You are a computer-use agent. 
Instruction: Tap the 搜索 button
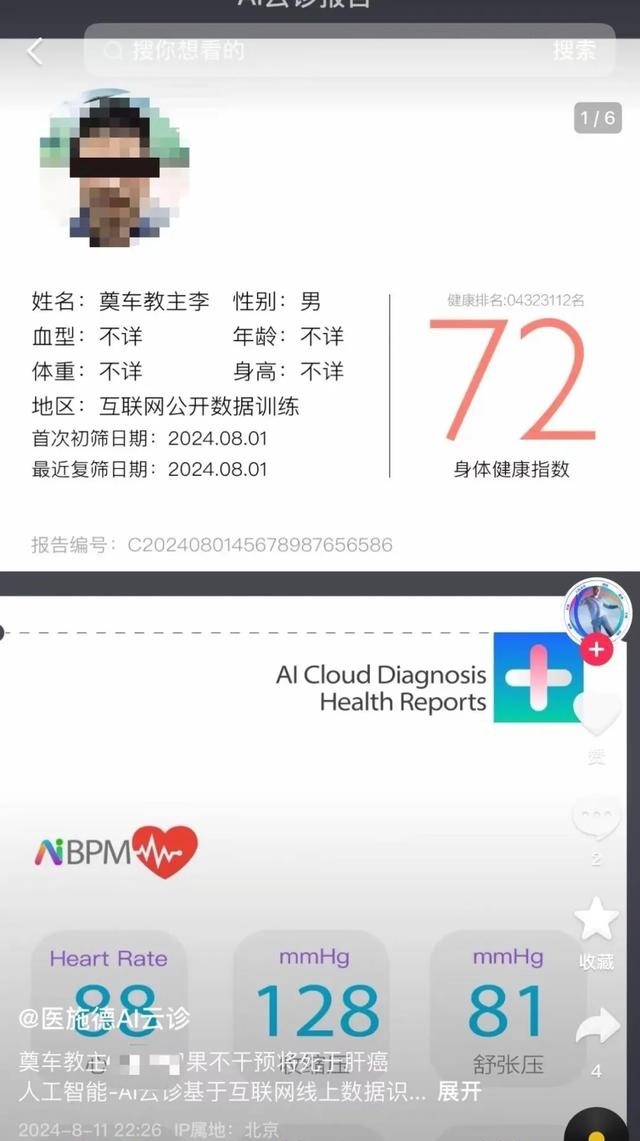coord(574,50)
